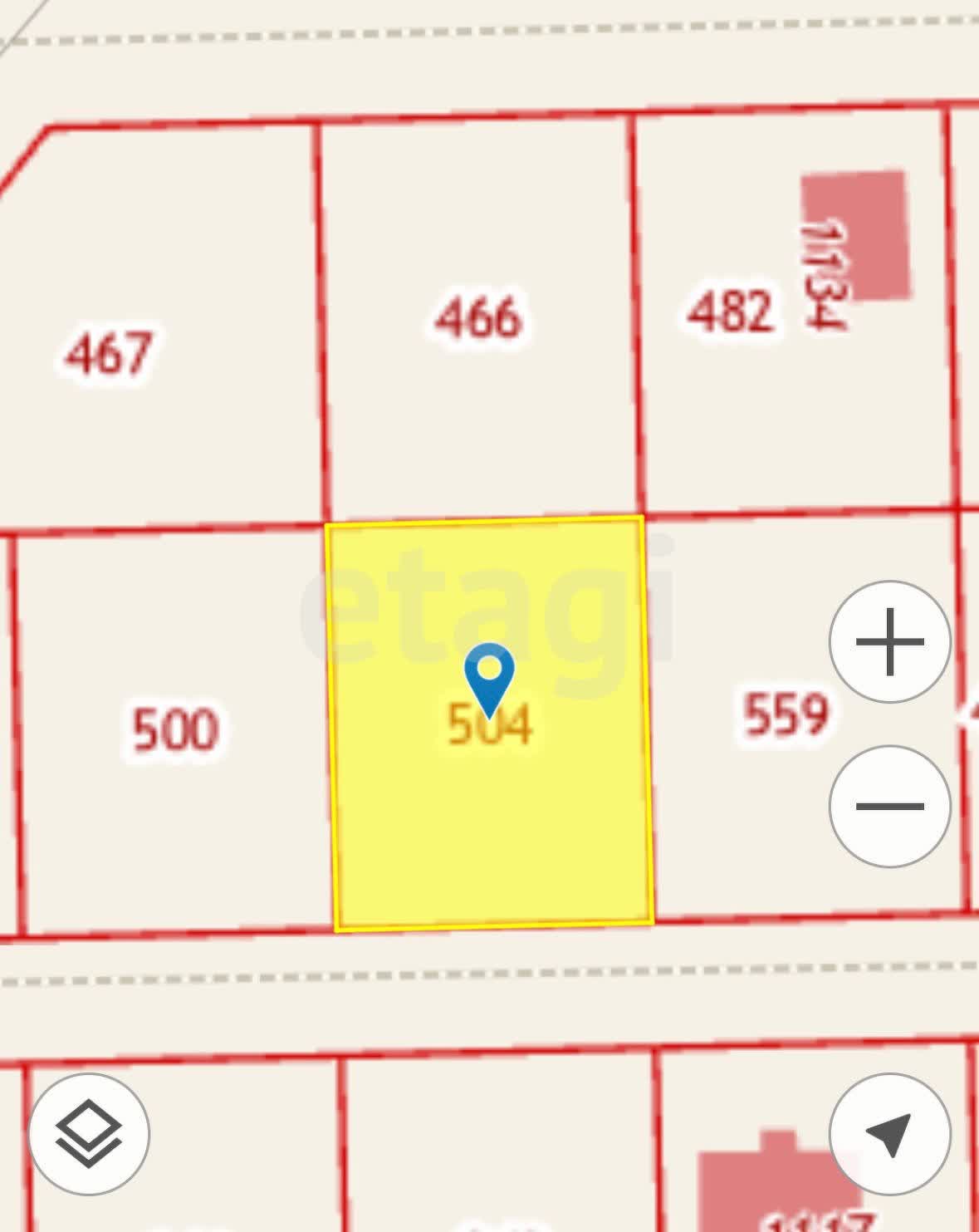
Task: Zoom out of the map
Action: pyautogui.click(x=889, y=806)
